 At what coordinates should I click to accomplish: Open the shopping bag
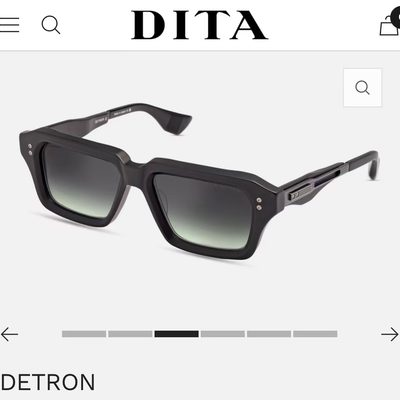(x=390, y=25)
